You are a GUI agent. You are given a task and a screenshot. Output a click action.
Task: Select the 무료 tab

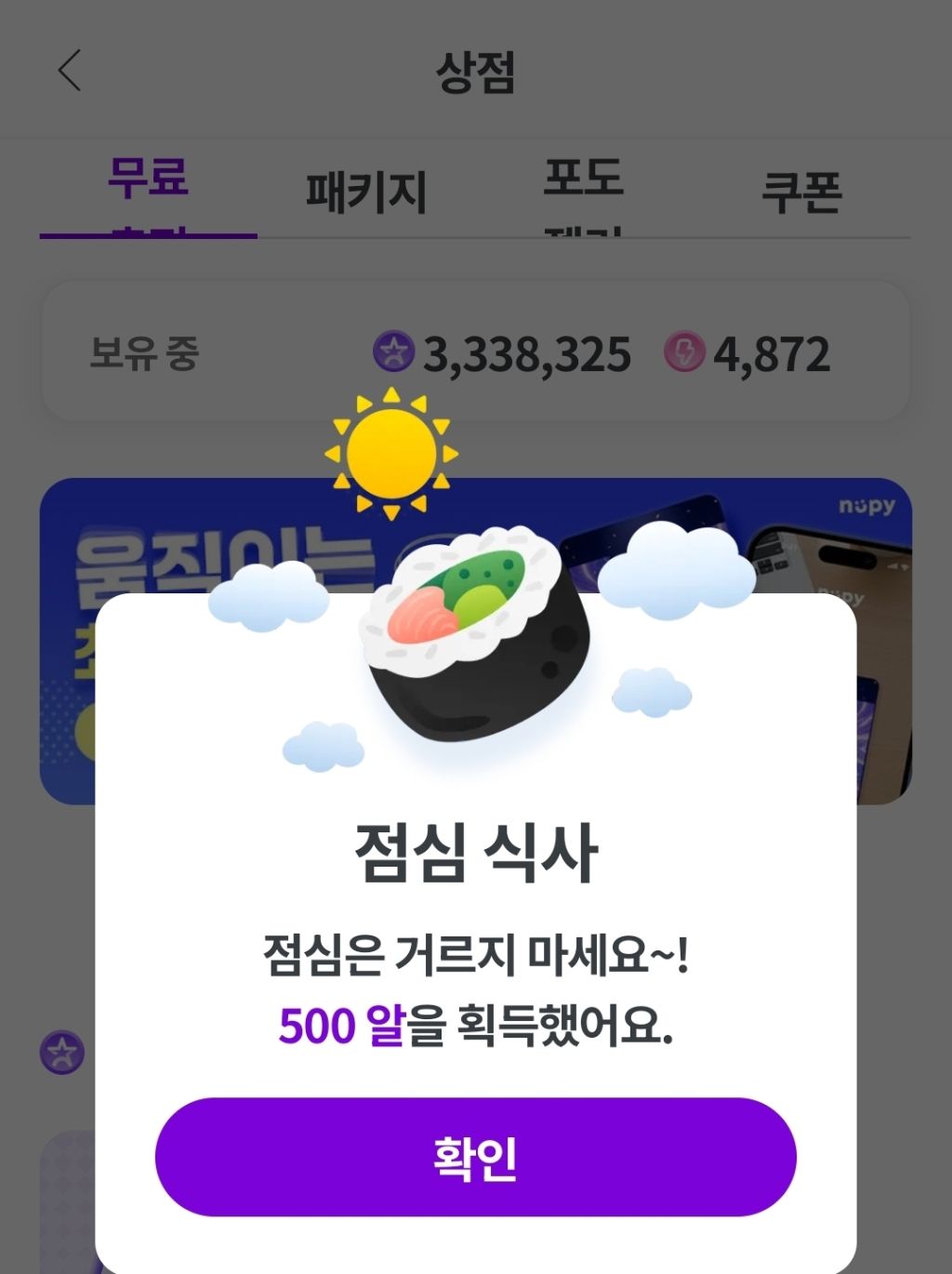[x=148, y=186]
